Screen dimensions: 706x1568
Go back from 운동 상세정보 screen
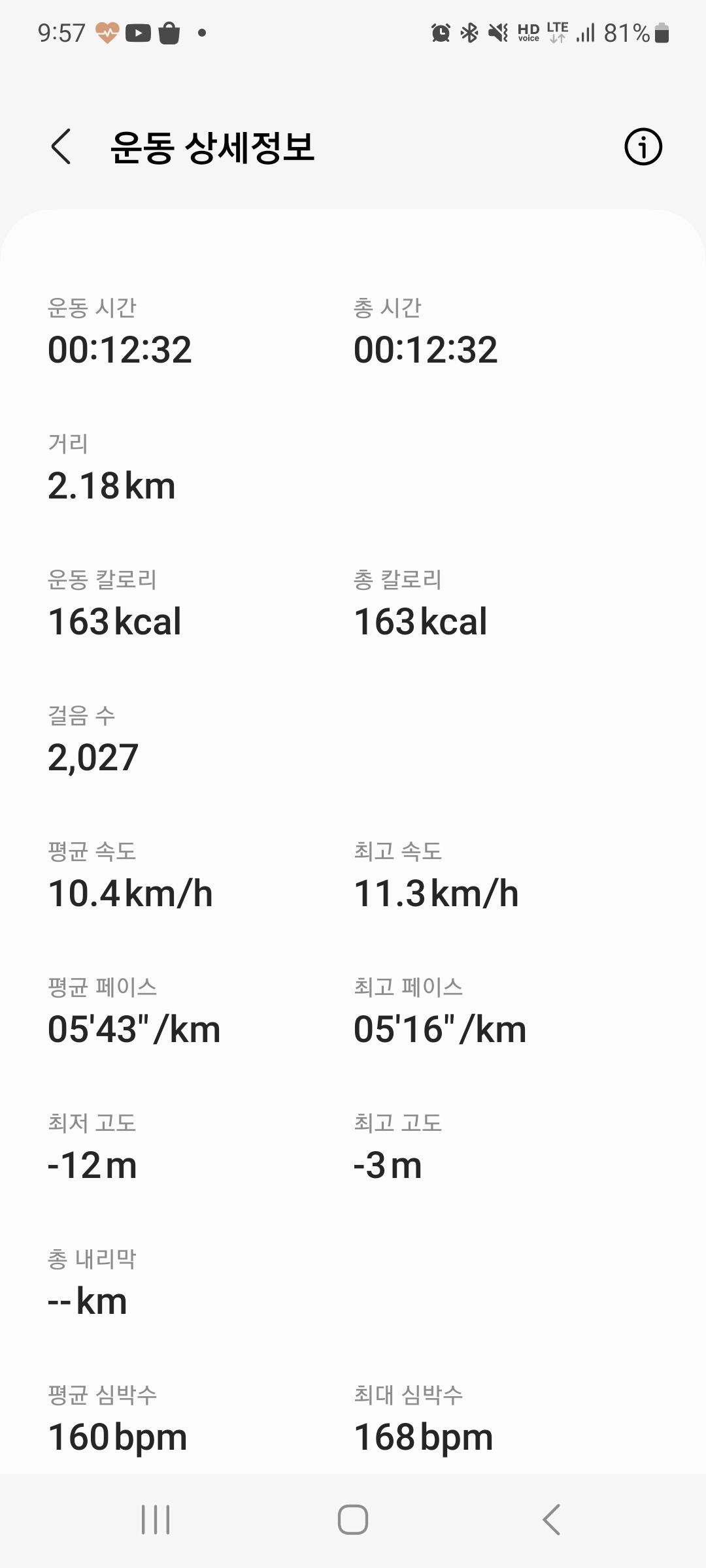61,146
